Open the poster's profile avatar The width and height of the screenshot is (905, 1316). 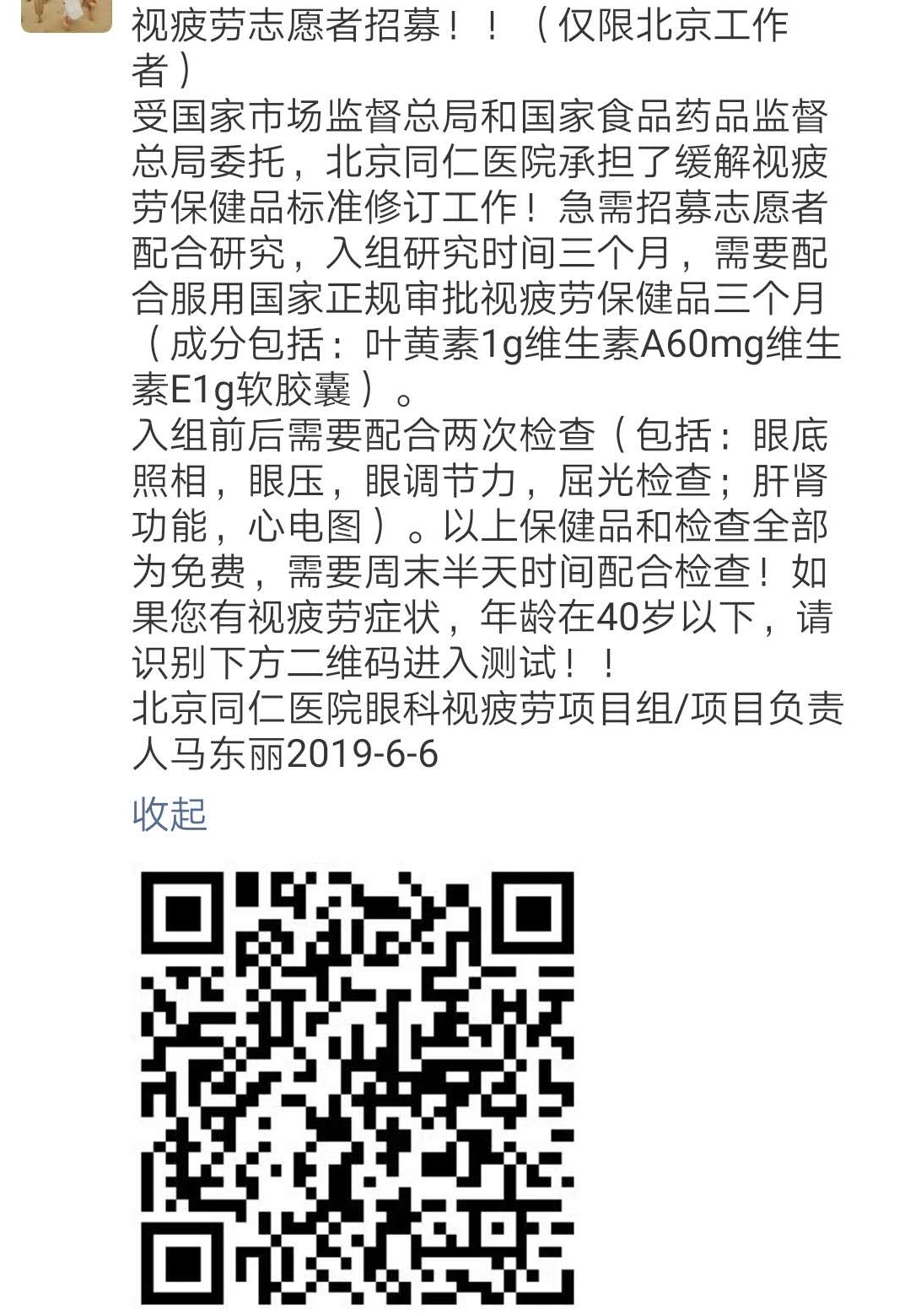point(66,15)
